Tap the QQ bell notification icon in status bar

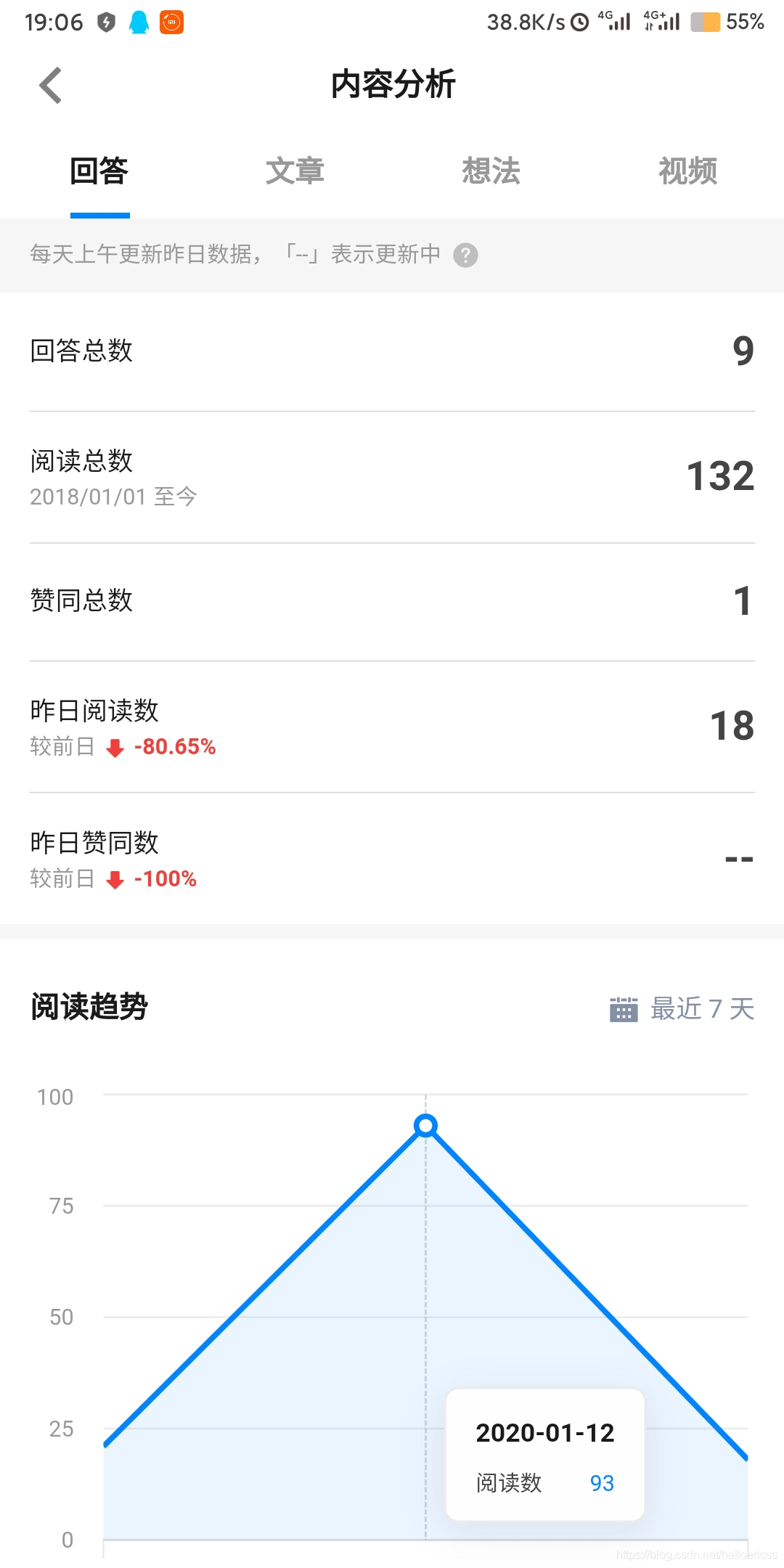tap(138, 22)
